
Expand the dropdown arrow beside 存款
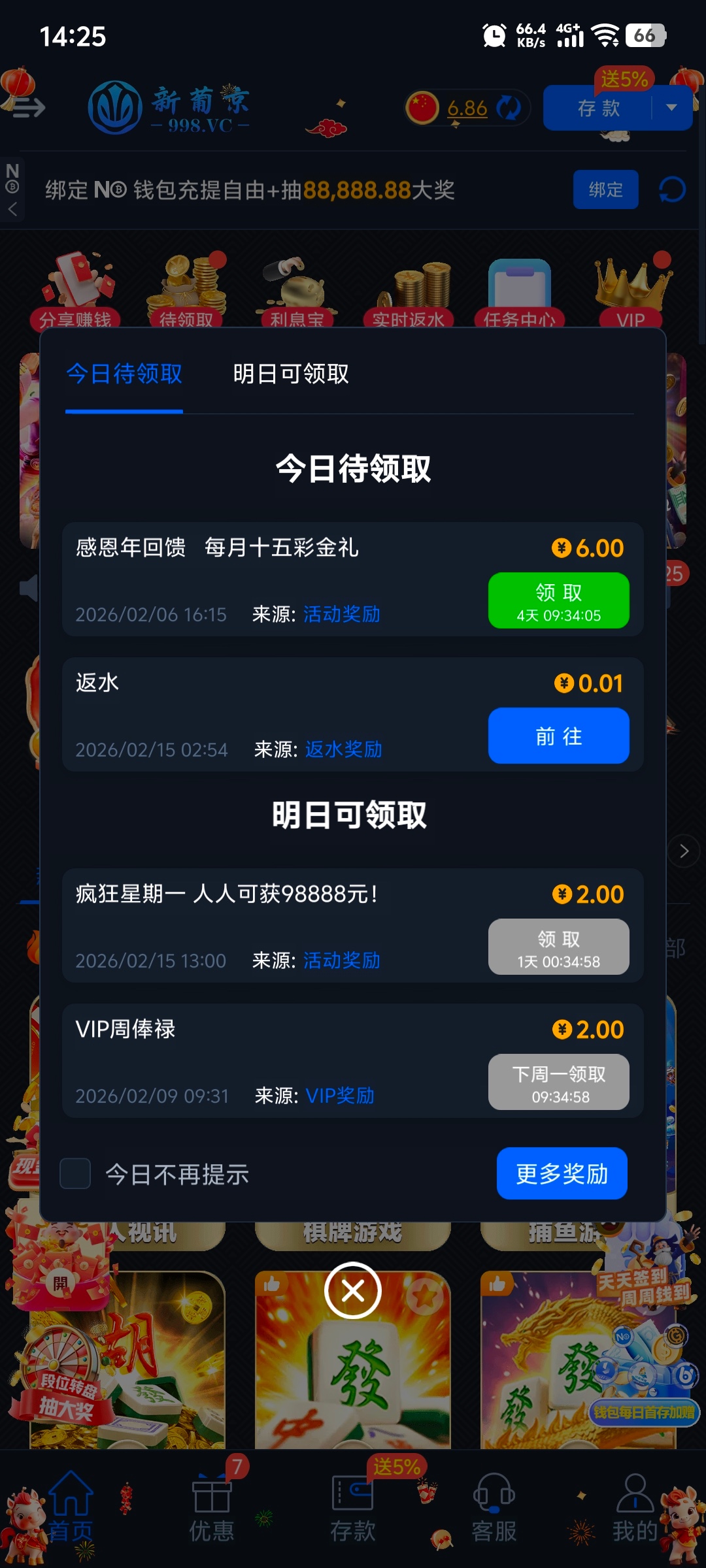point(671,108)
